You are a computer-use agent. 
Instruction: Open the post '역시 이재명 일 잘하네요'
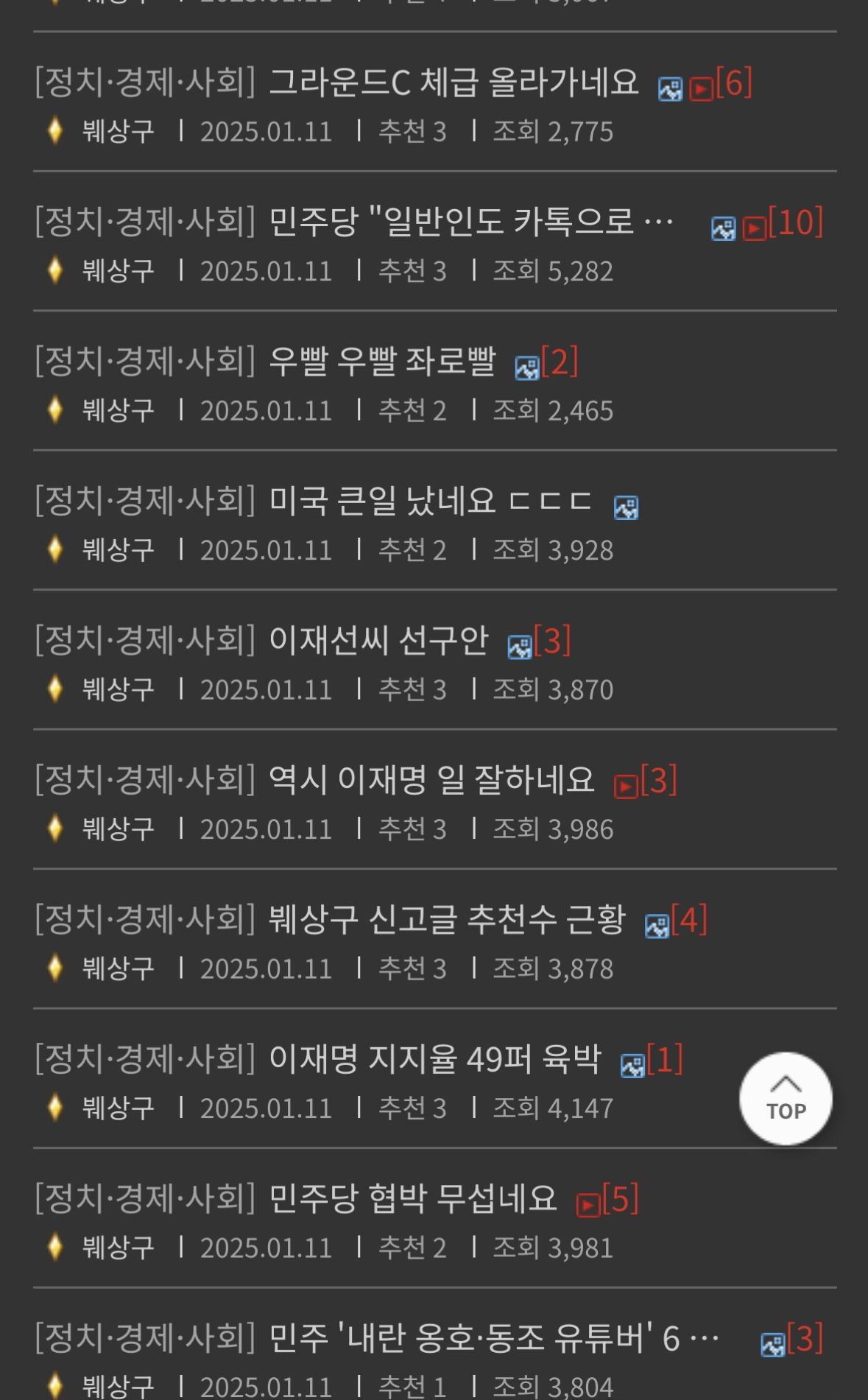coord(431,780)
